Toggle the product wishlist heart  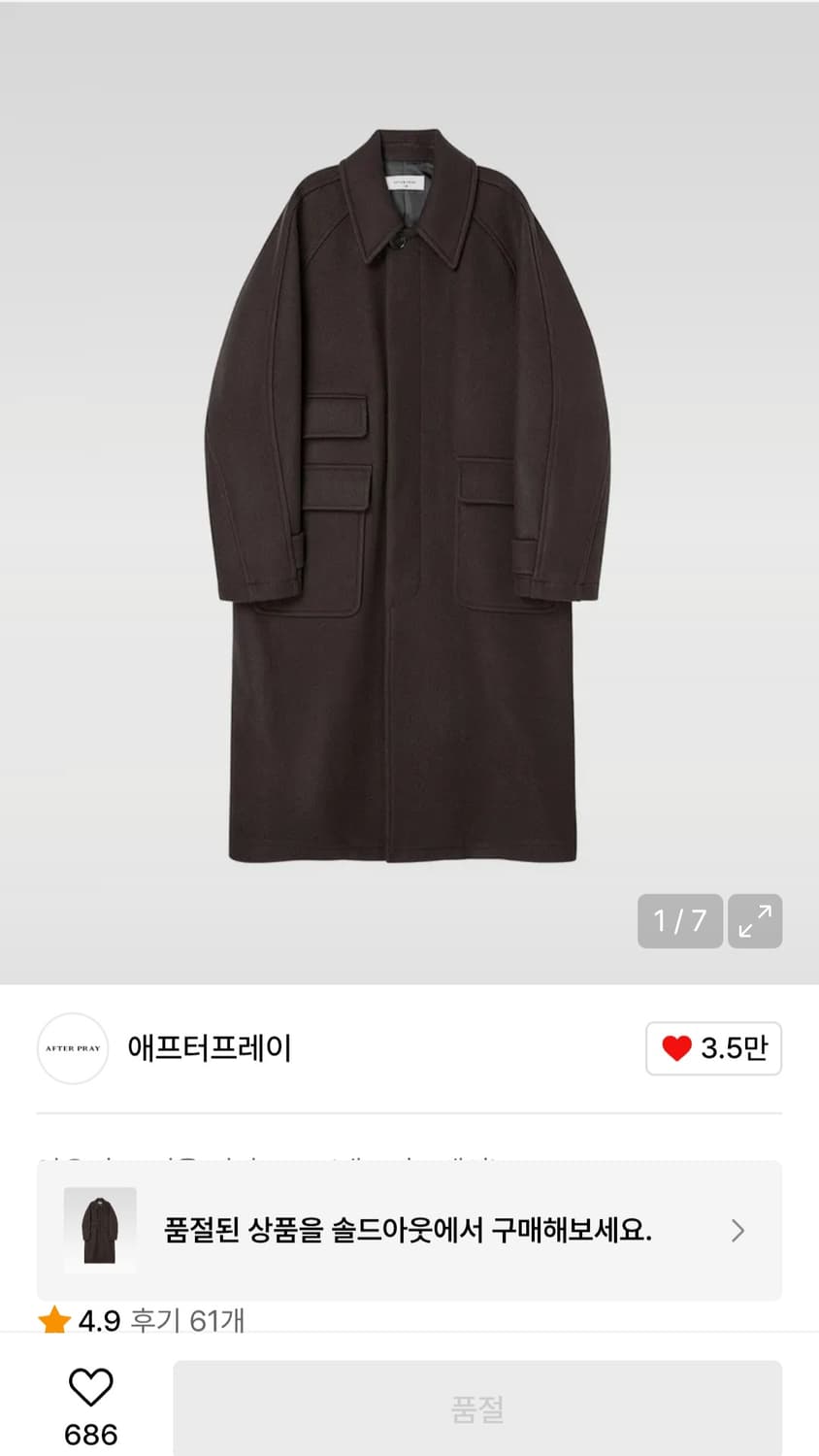coord(90,1387)
